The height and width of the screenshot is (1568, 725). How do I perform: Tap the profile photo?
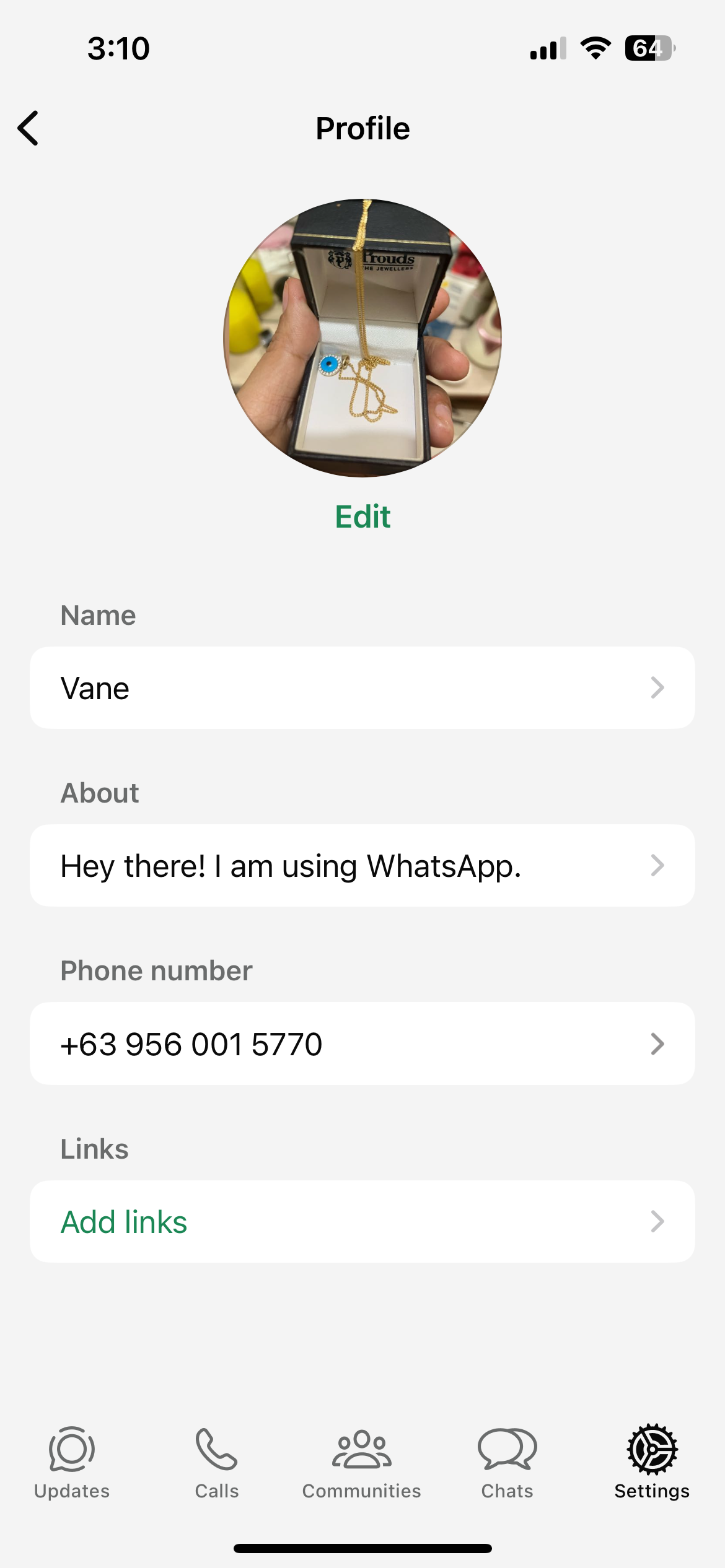click(362, 338)
